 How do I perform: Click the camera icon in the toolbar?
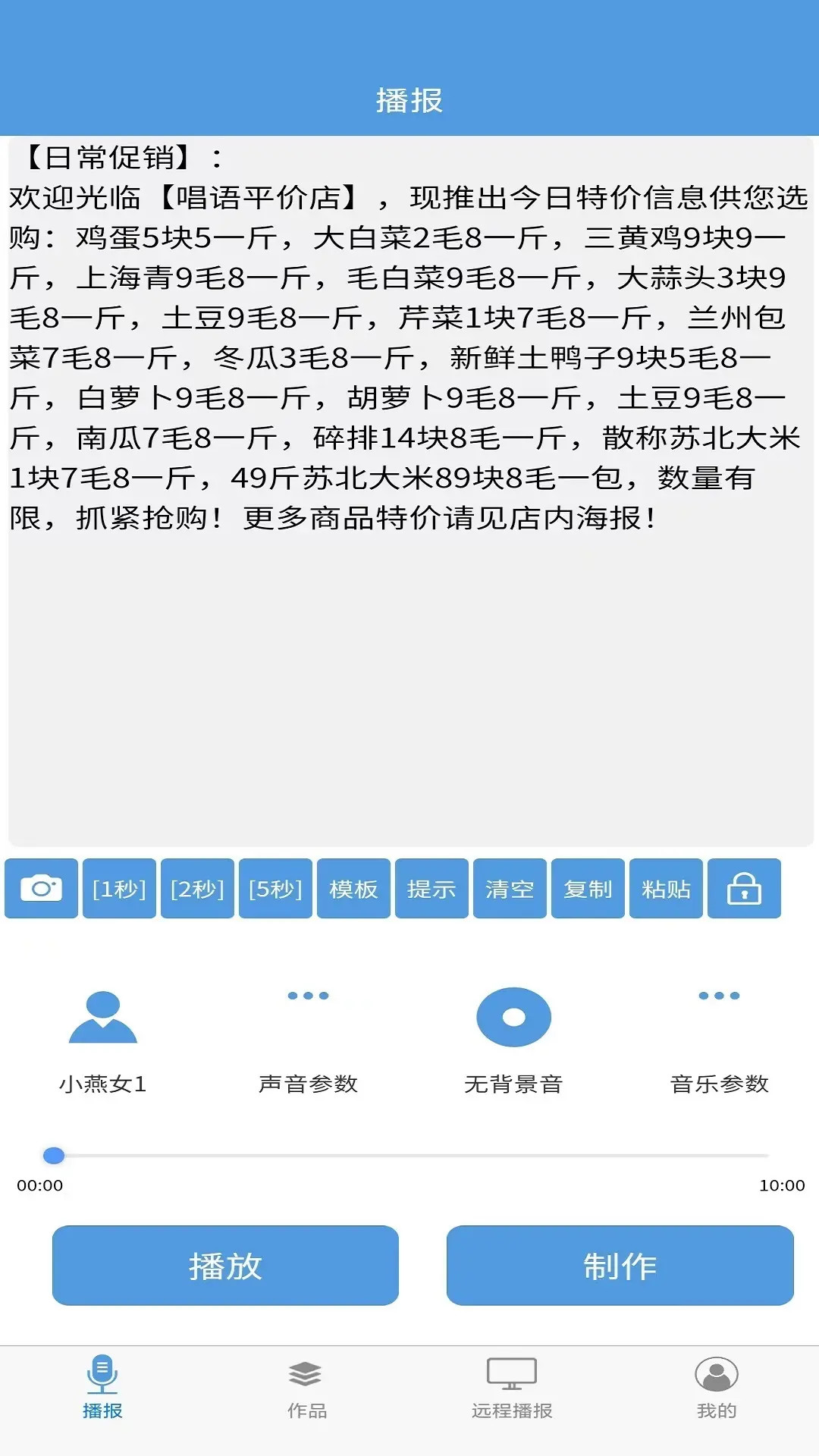pyautogui.click(x=42, y=888)
